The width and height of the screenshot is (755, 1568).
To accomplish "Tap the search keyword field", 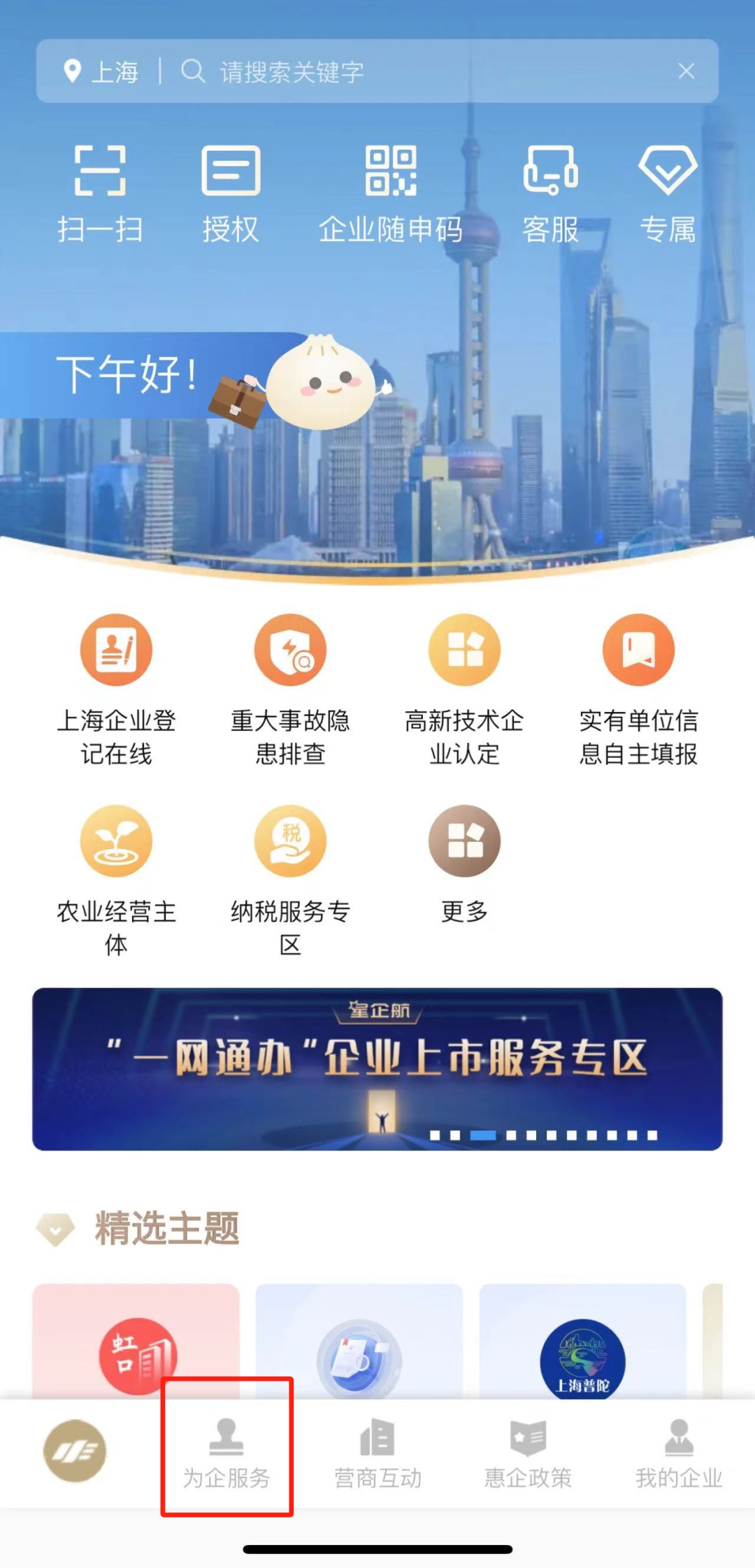I will 419,71.
